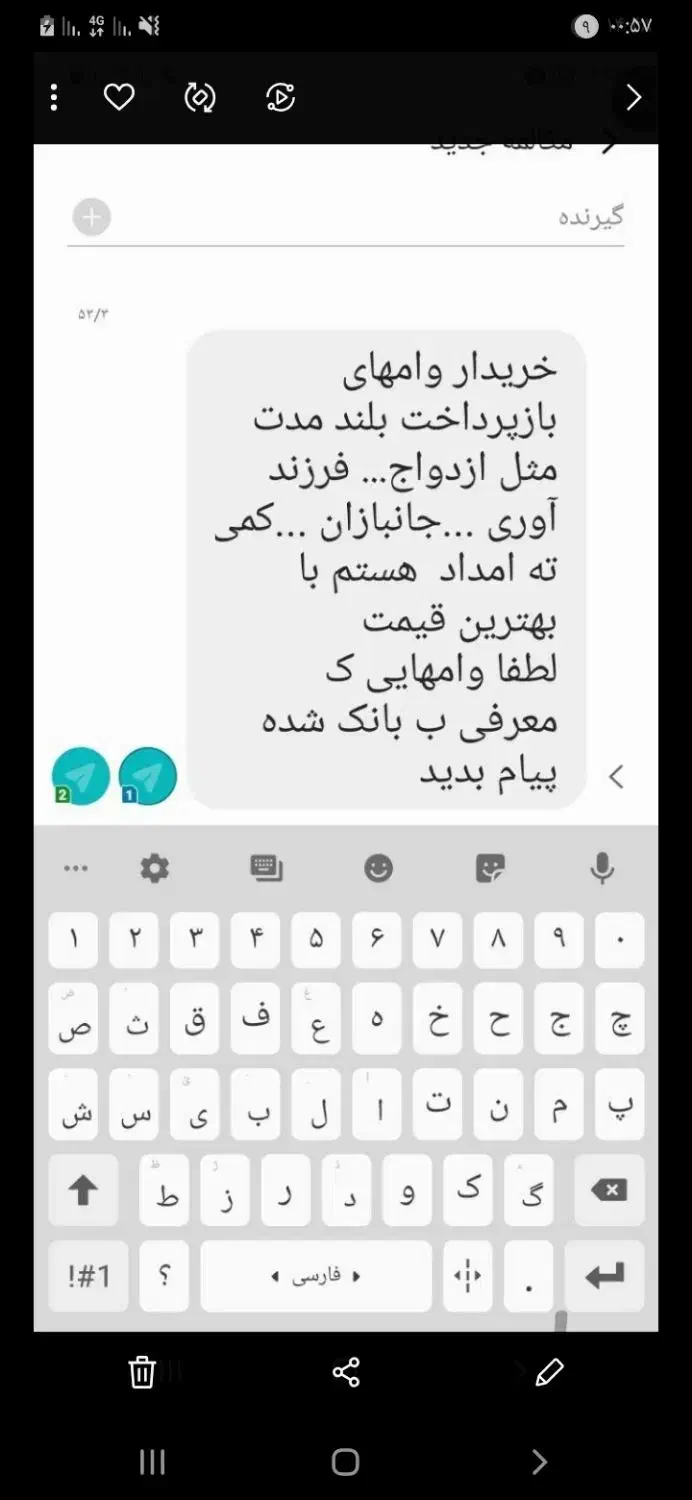Delete this image with the trash icon

[x=142, y=1372]
